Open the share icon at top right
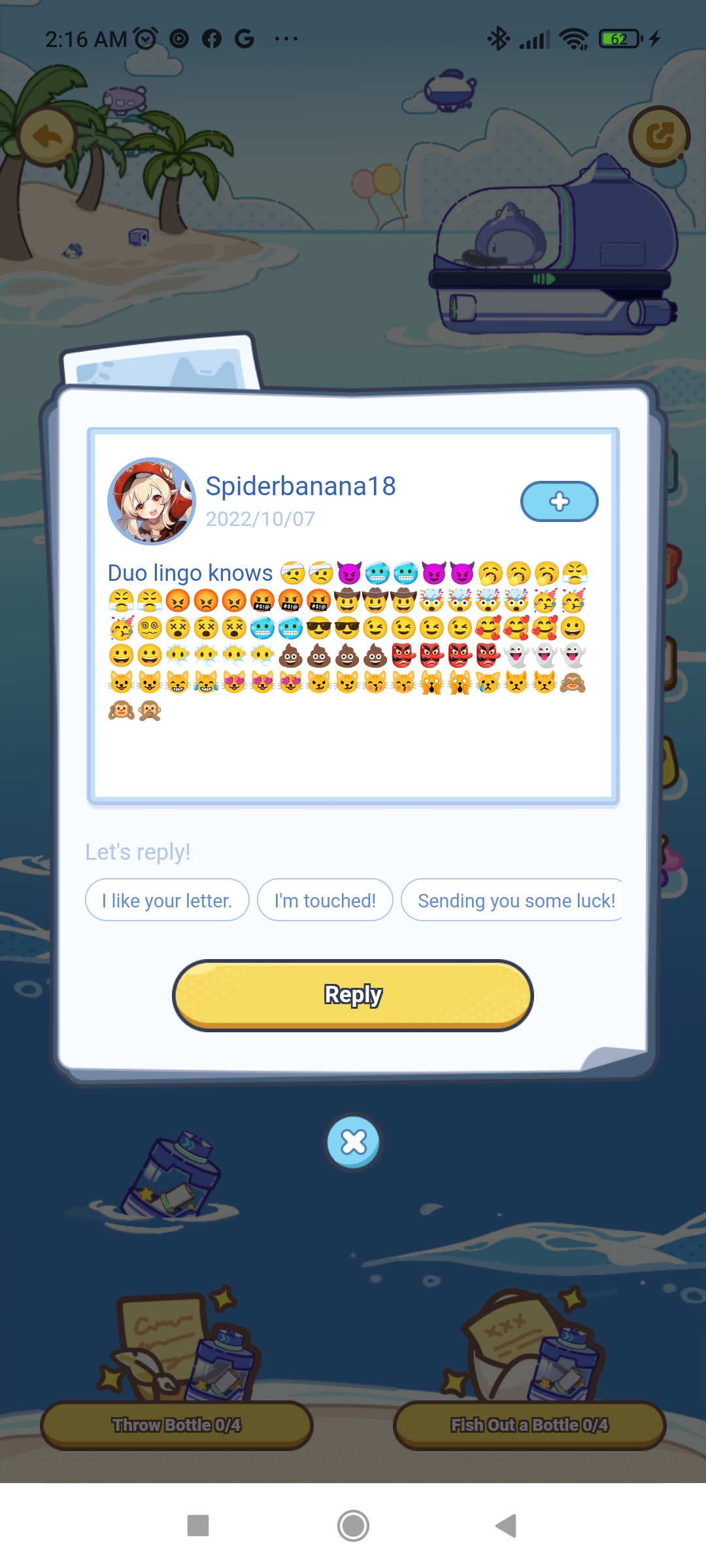The image size is (706, 1568). click(x=659, y=137)
